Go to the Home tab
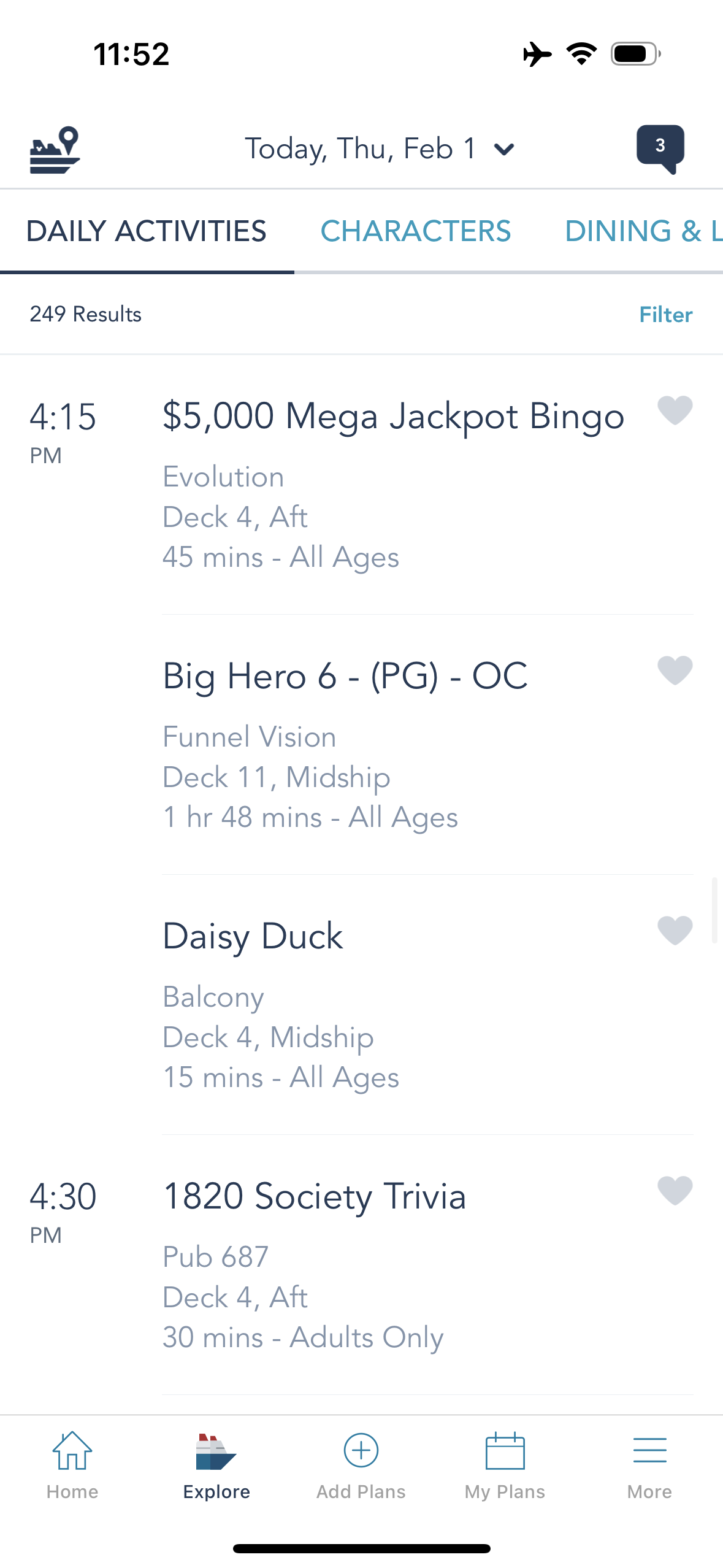 [x=72, y=1465]
